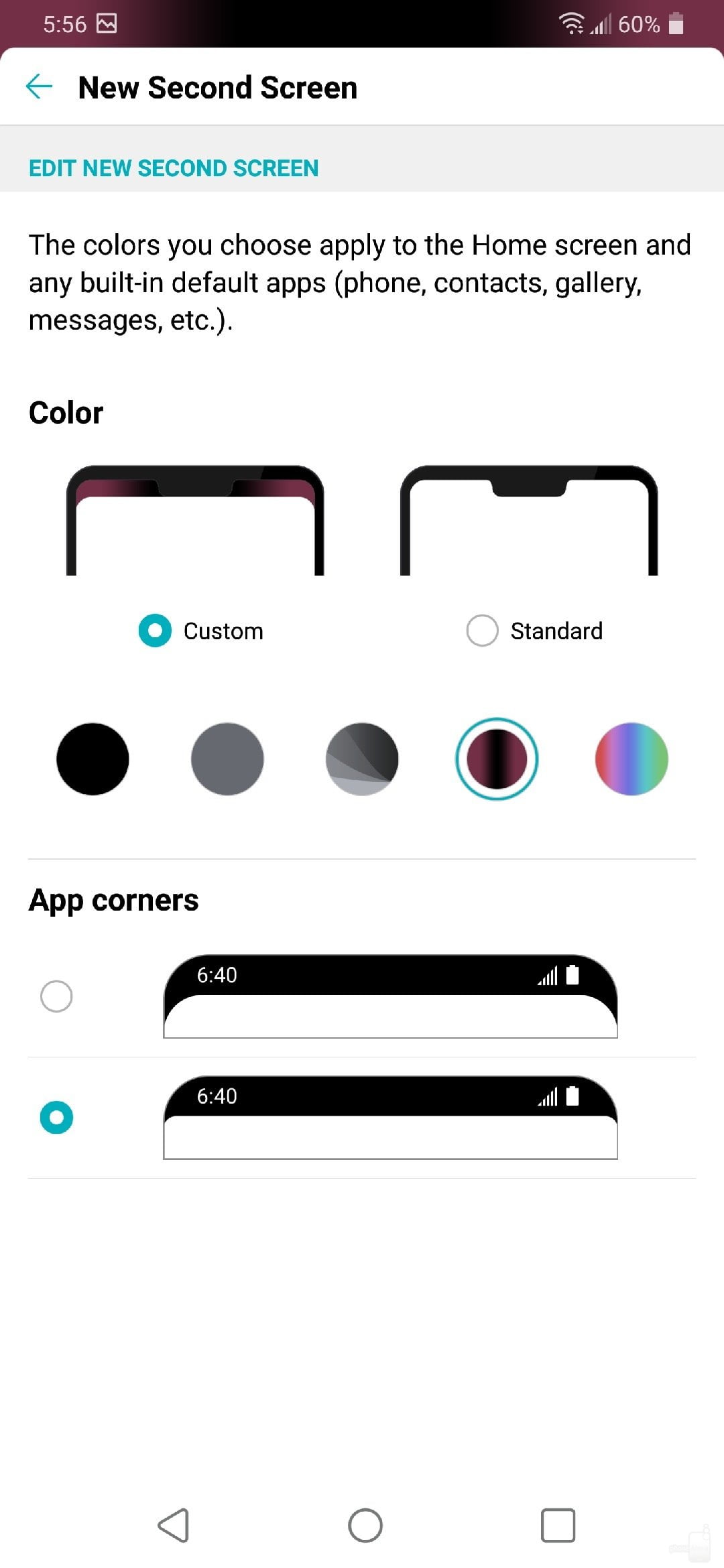The height and width of the screenshot is (1568, 724).
Task: Select rounded app corners option
Action: [x=56, y=996]
